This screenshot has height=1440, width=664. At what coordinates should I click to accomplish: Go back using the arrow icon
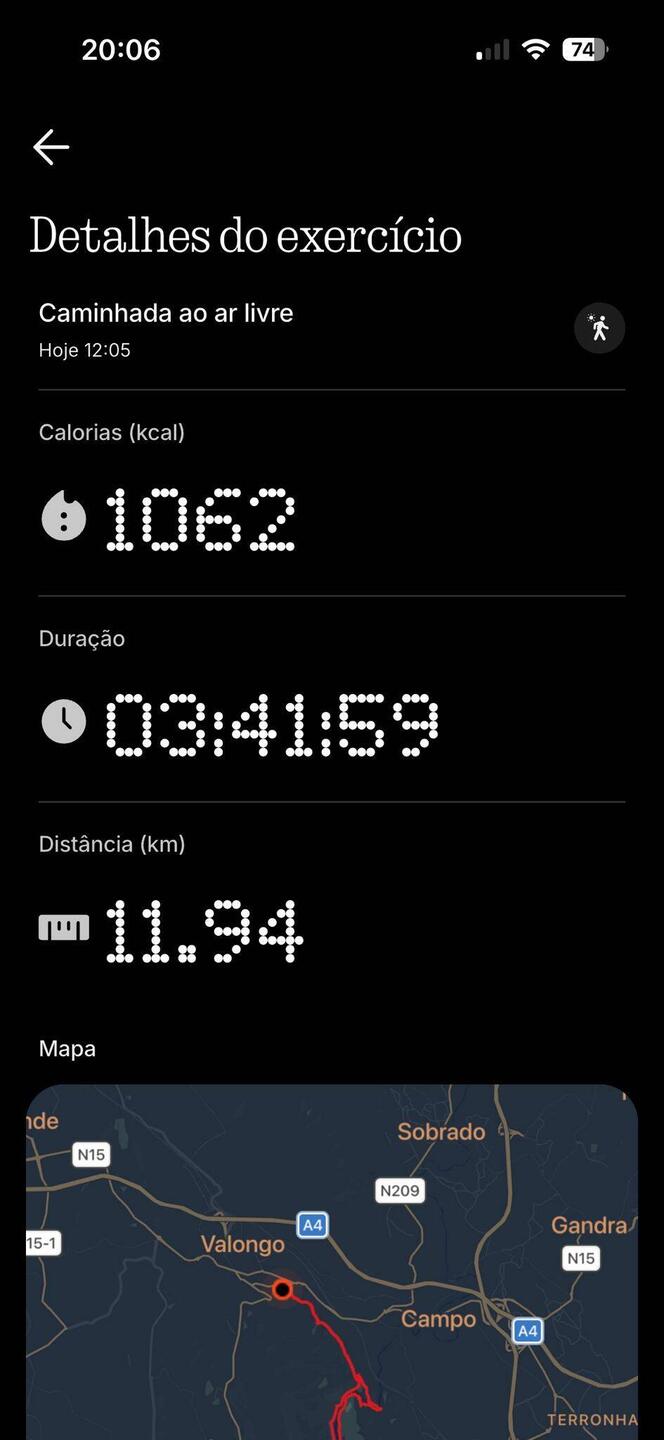coord(51,148)
